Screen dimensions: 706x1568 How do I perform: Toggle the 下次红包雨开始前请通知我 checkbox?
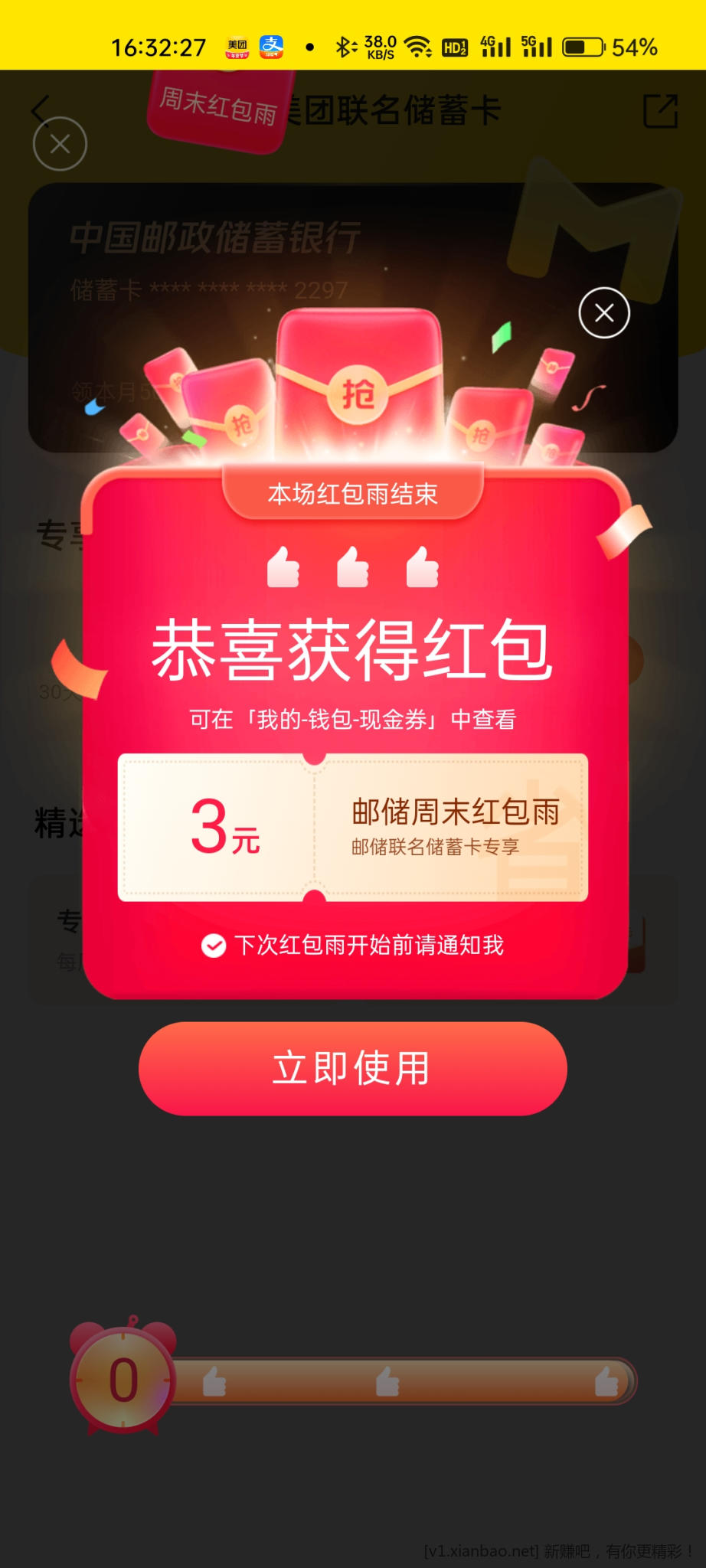(214, 946)
